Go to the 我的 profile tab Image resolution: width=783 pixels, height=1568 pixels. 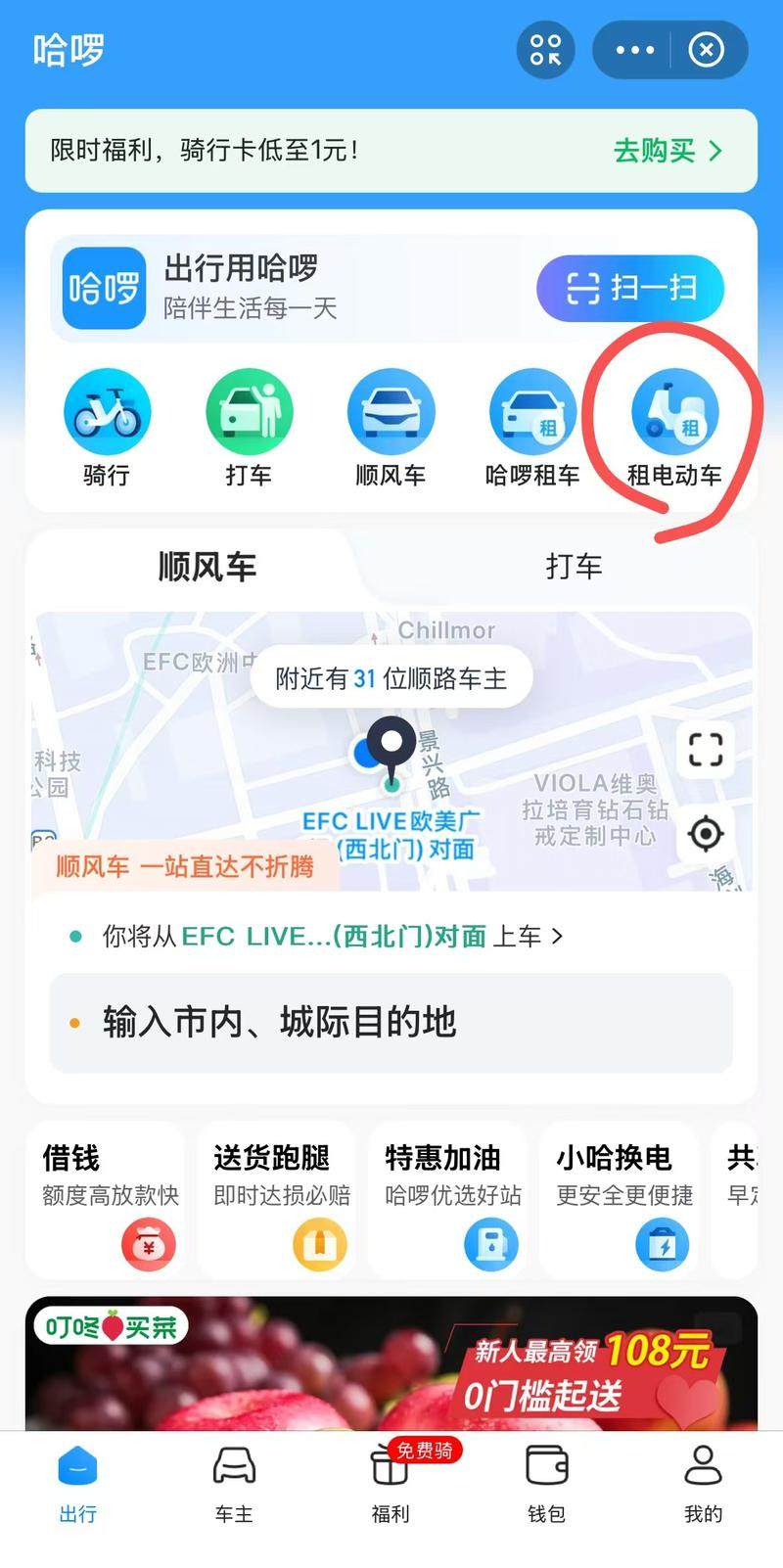(x=703, y=1483)
